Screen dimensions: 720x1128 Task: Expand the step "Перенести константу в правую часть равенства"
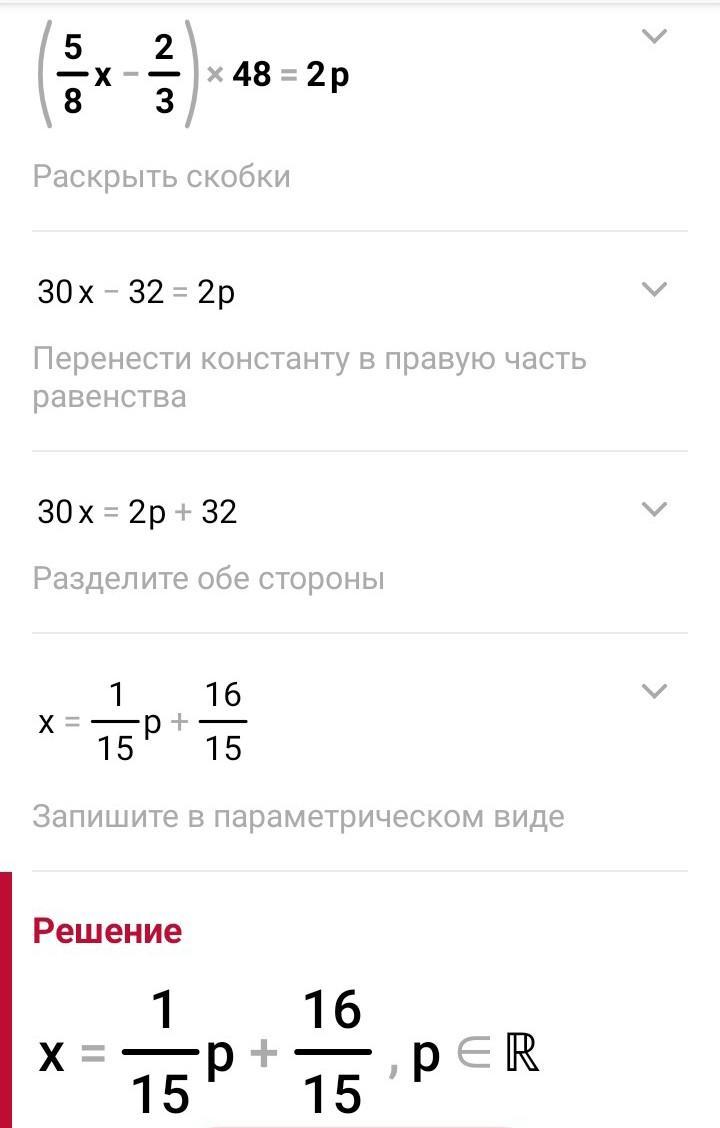pos(653,290)
